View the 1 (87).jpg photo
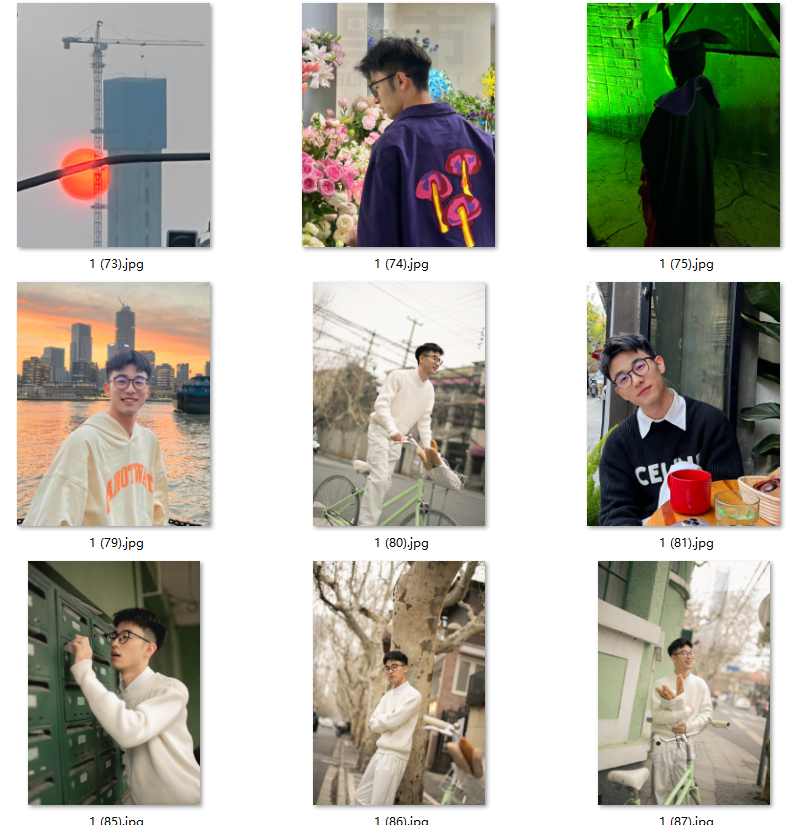This screenshot has height=825, width=800. (x=683, y=683)
